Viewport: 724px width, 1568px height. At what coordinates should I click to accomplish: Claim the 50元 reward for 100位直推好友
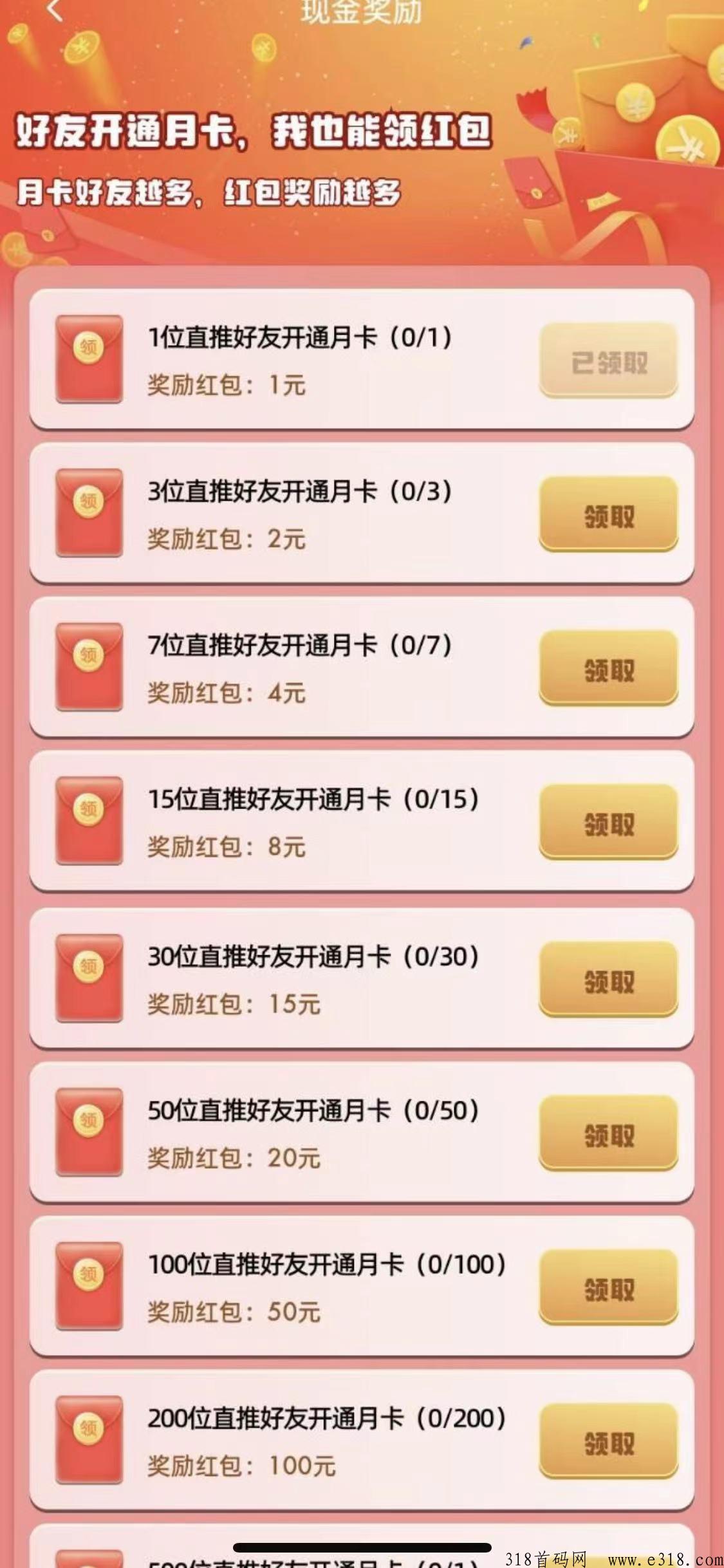click(608, 1289)
